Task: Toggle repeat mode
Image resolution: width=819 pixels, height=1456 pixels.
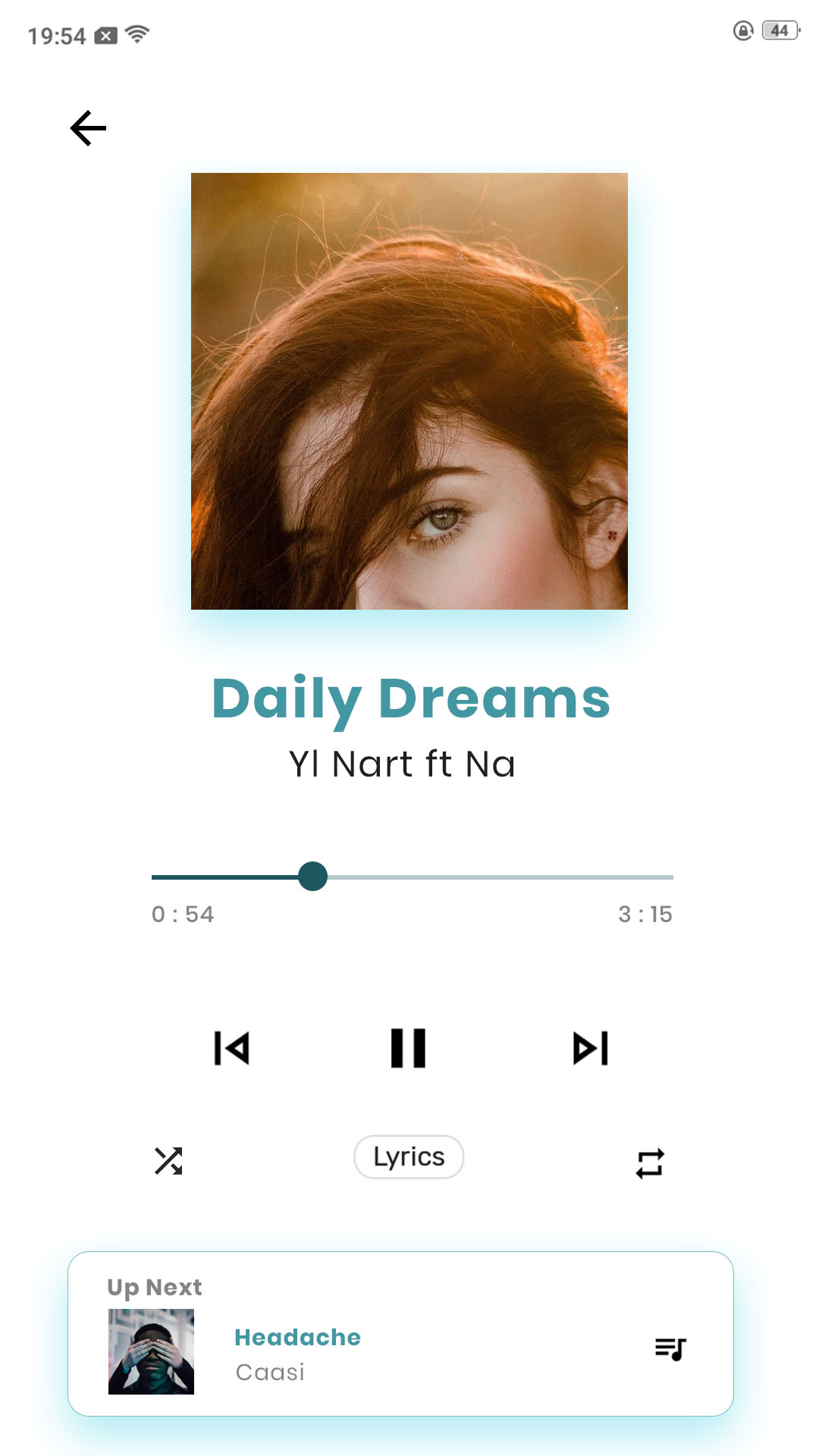Action: (x=650, y=1163)
